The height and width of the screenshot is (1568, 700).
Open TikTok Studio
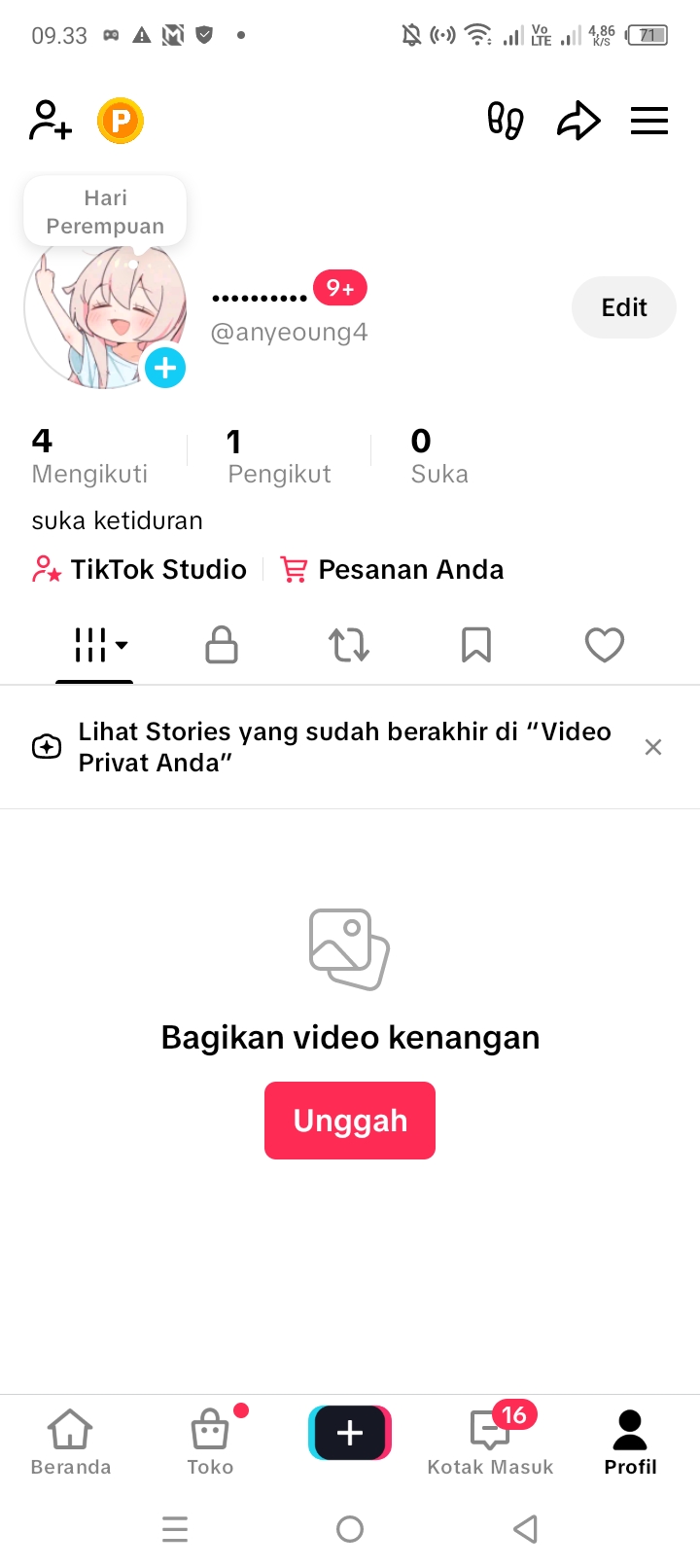[140, 569]
